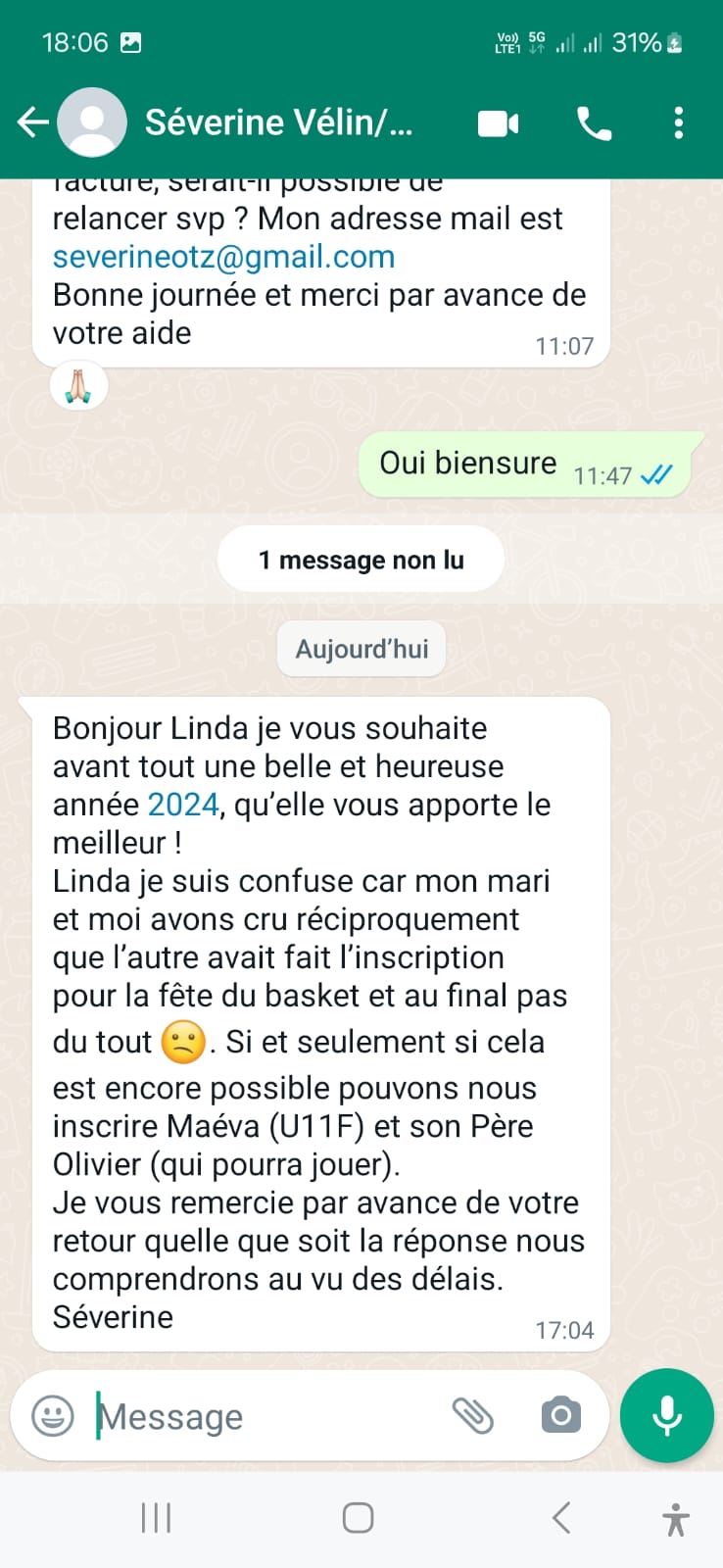
Task: Start a voice call with Séverine
Action: coord(594,123)
